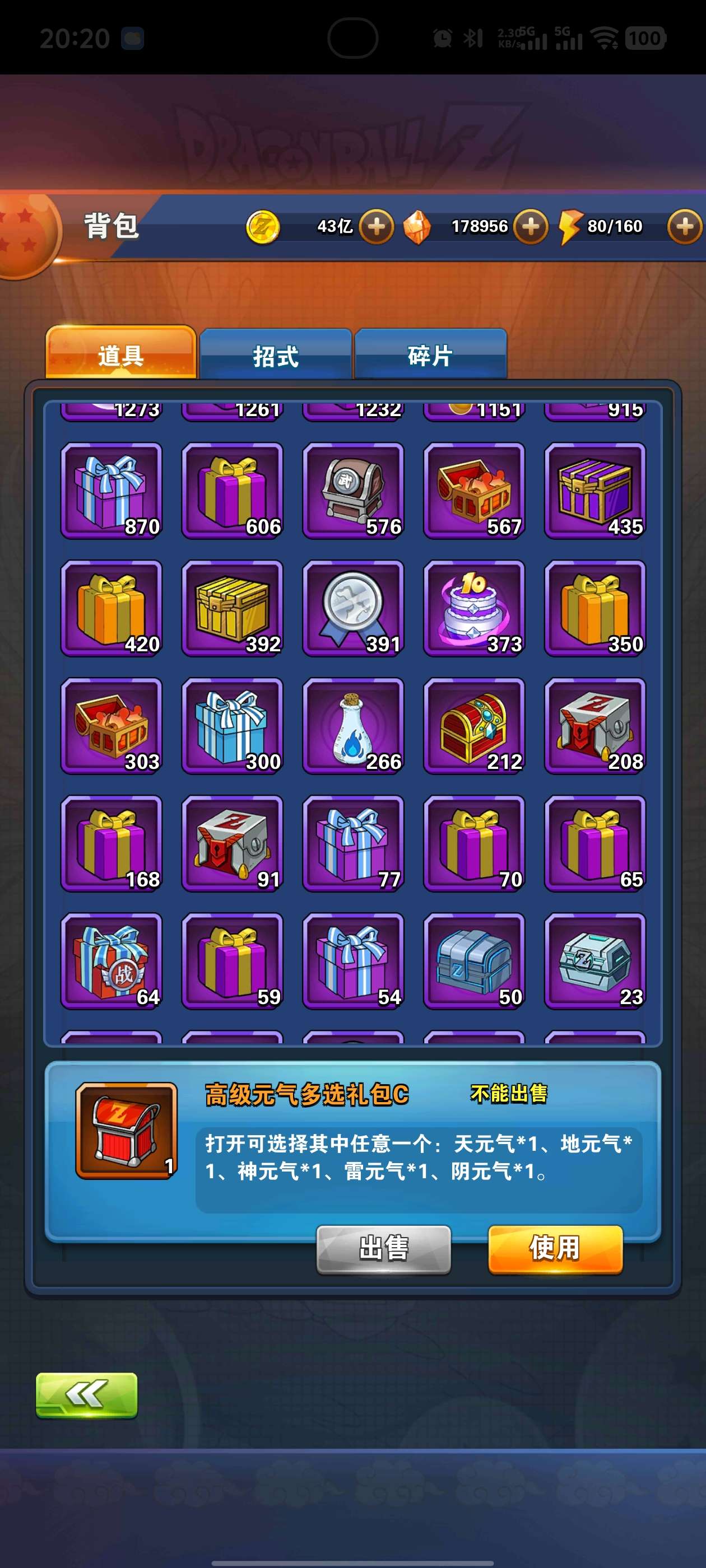Select the 道具 tab
Viewport: 706px width, 1568px height.
(x=120, y=354)
